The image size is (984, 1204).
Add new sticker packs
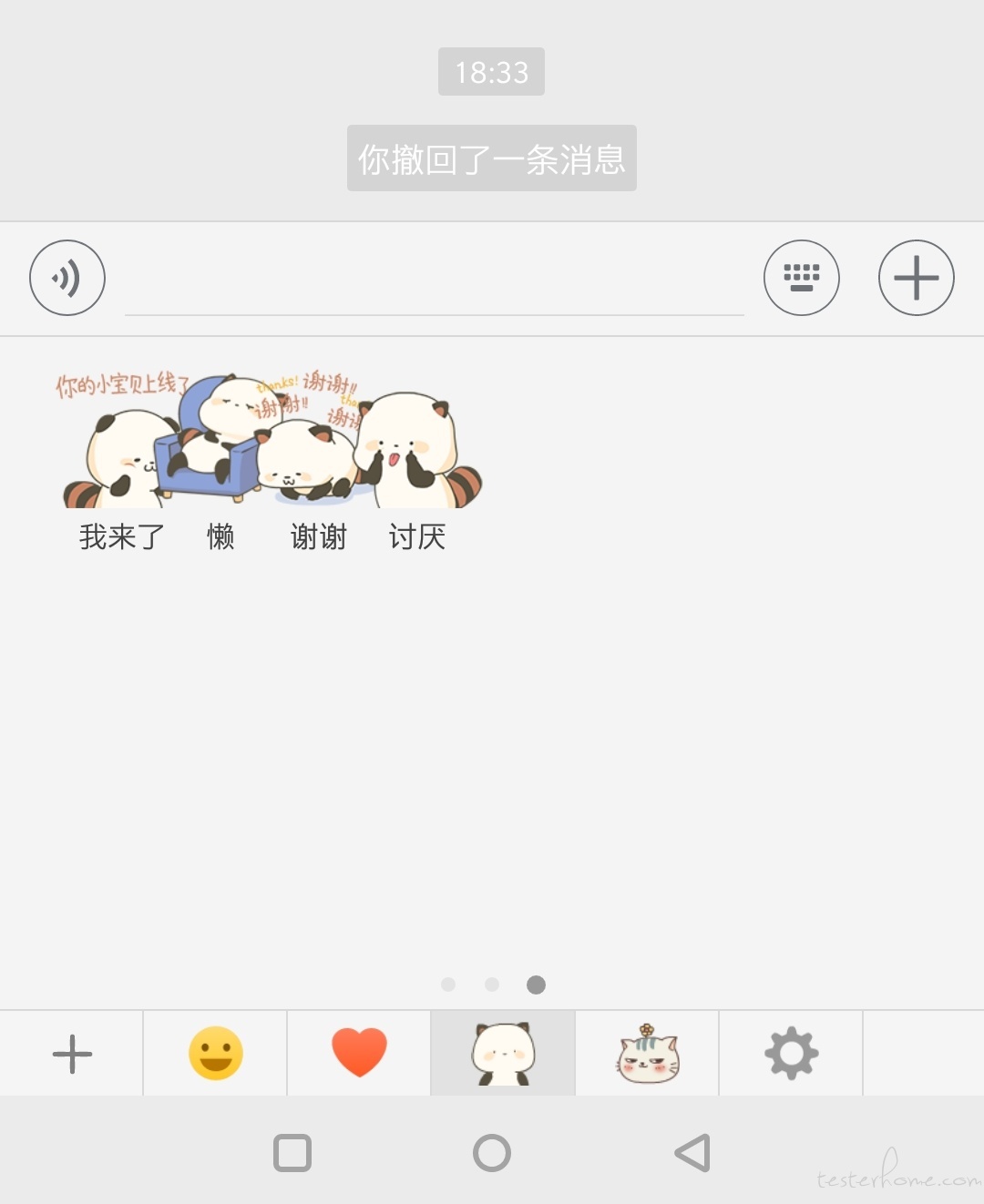(x=72, y=1054)
